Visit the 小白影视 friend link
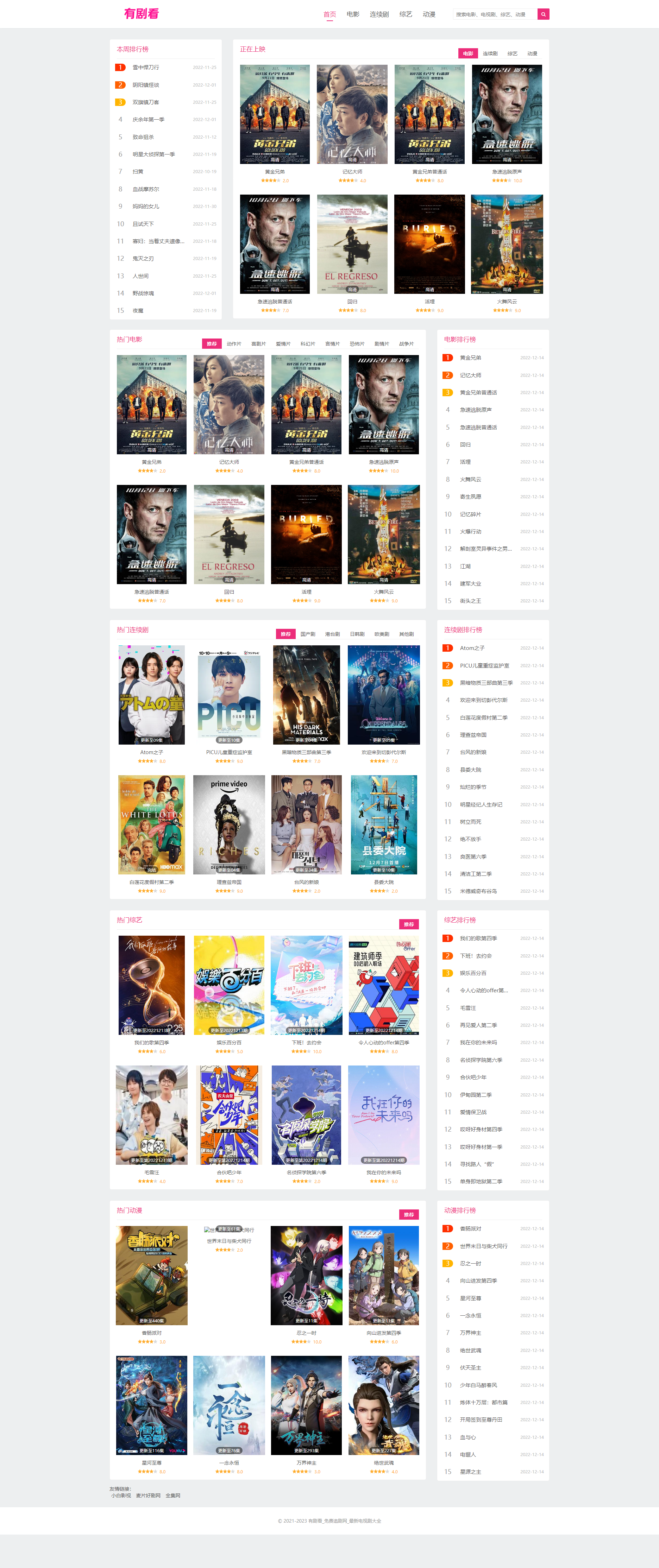Image resolution: width=659 pixels, height=1568 pixels. pyautogui.click(x=121, y=1495)
